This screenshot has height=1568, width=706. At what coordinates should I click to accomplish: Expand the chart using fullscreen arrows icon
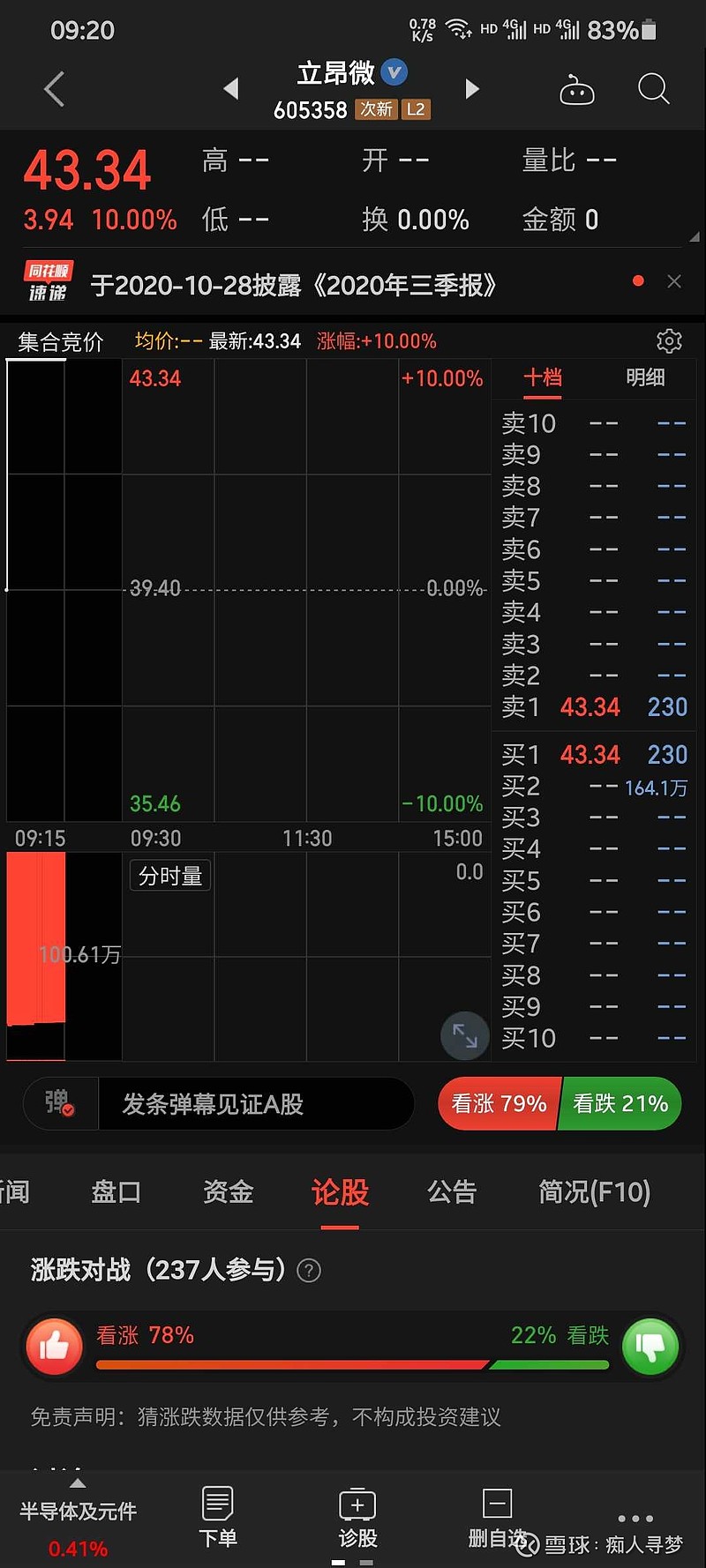pos(464,1036)
